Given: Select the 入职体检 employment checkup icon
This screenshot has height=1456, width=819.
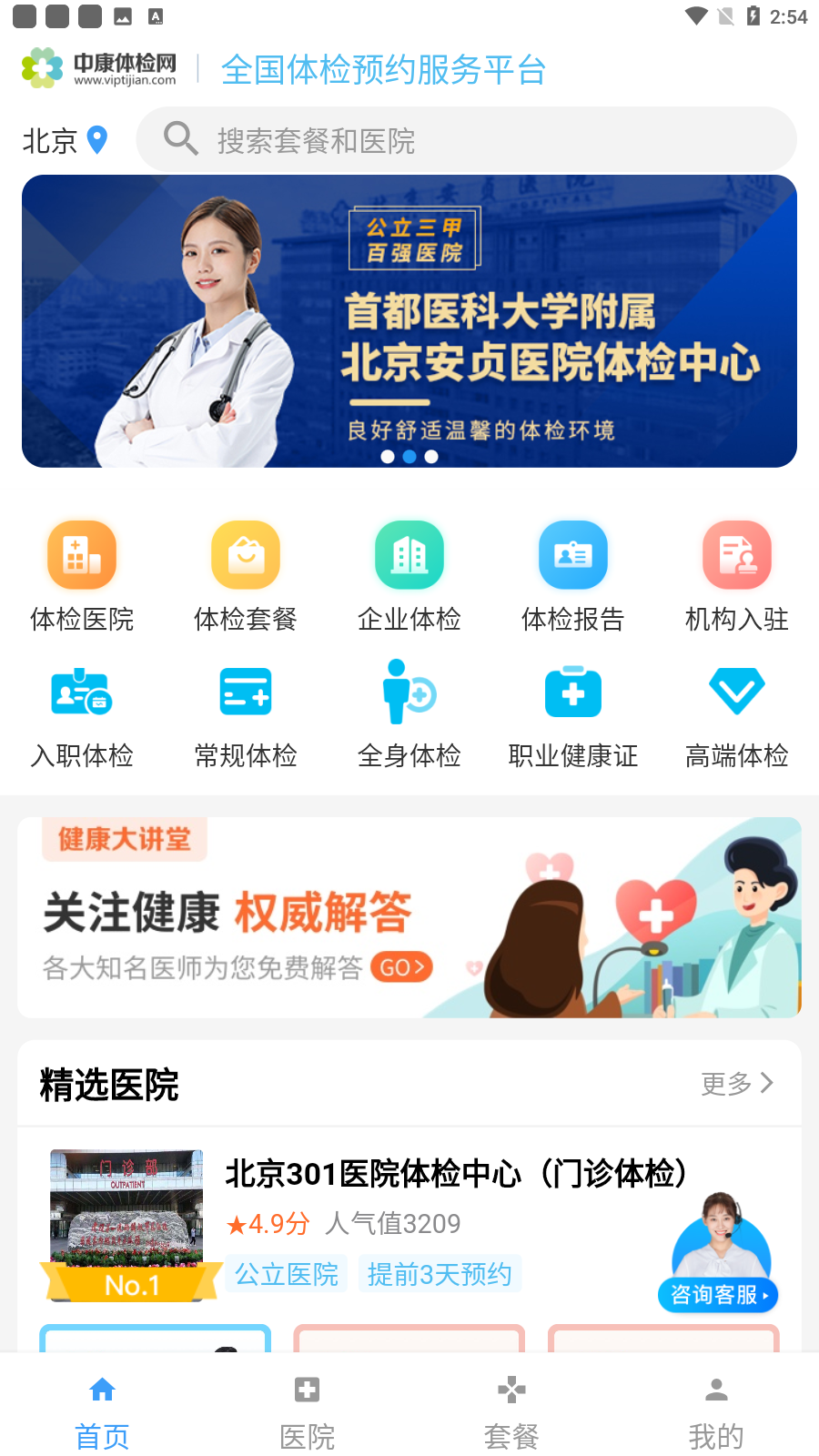Looking at the screenshot, I should [82, 710].
